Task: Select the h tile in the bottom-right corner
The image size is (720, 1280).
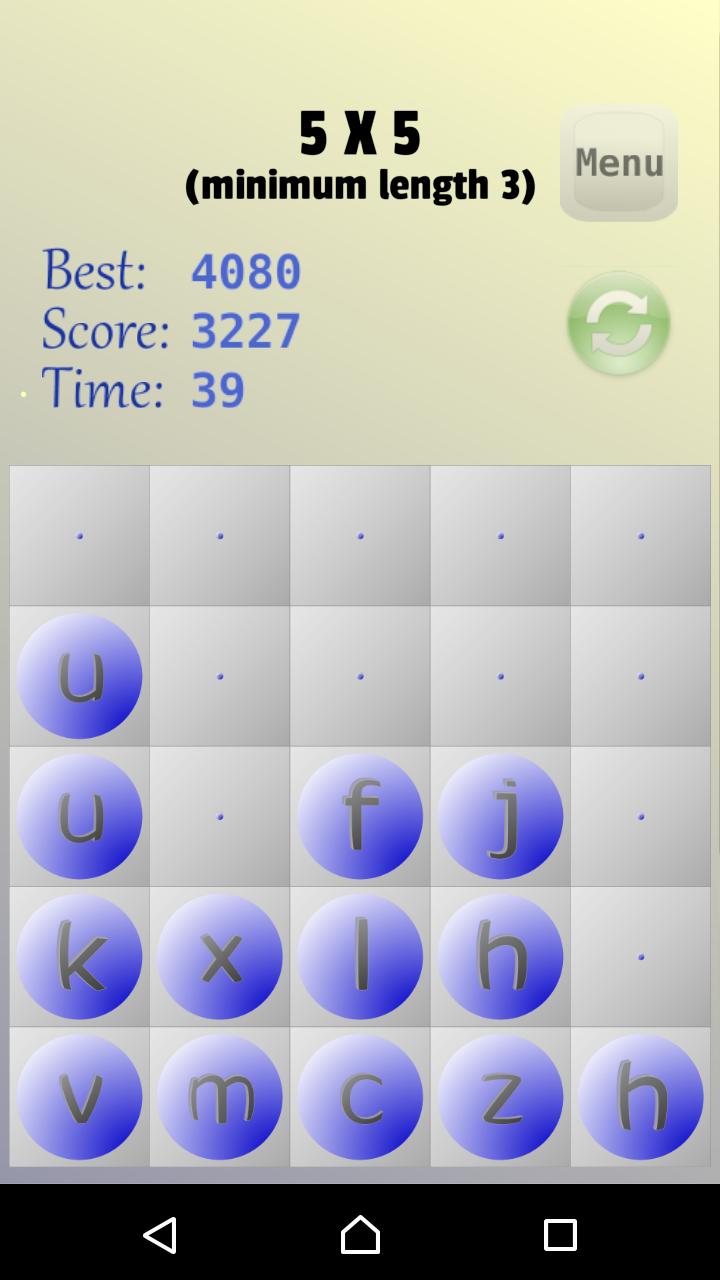Action: point(640,1096)
